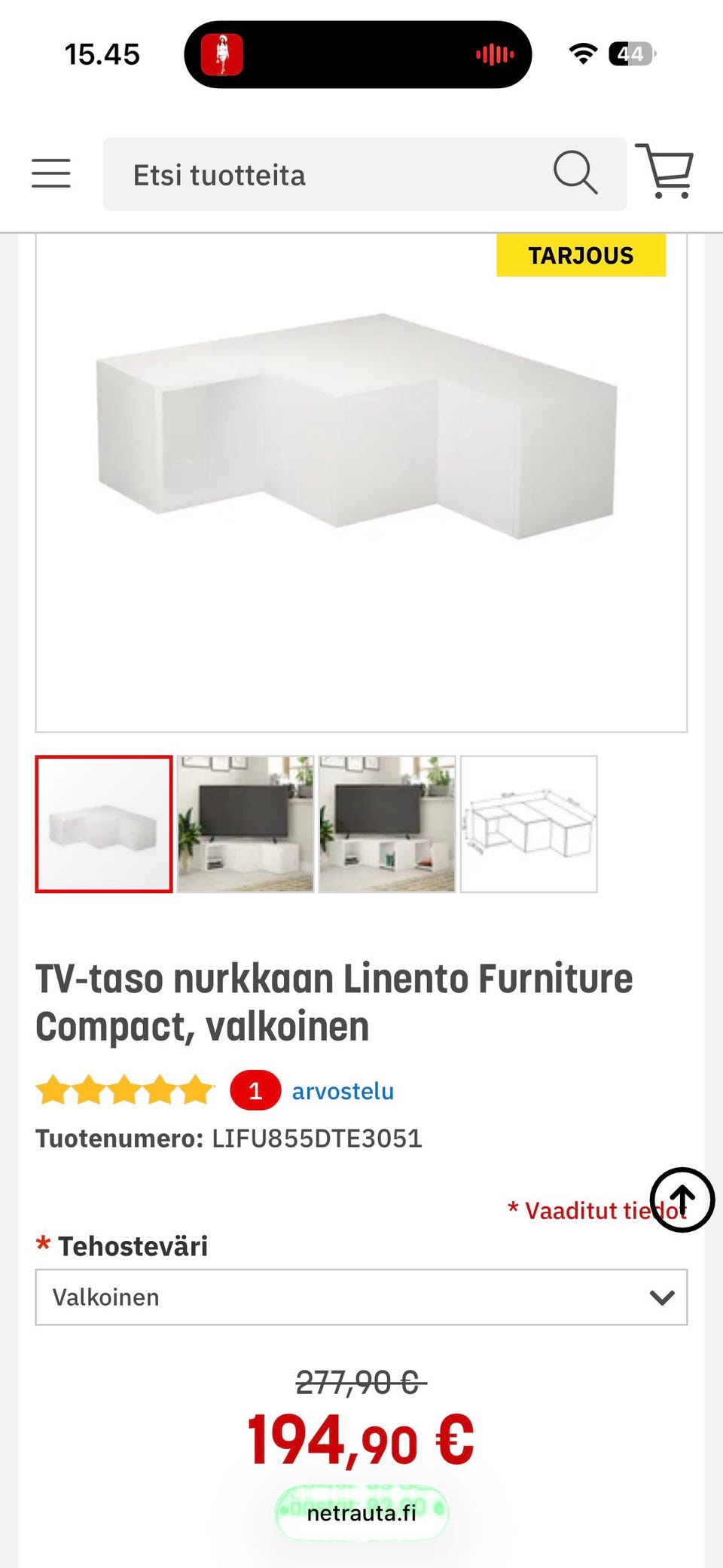The height and width of the screenshot is (1568, 723).
Task: Open the arvostelu review link
Action: tap(343, 1091)
